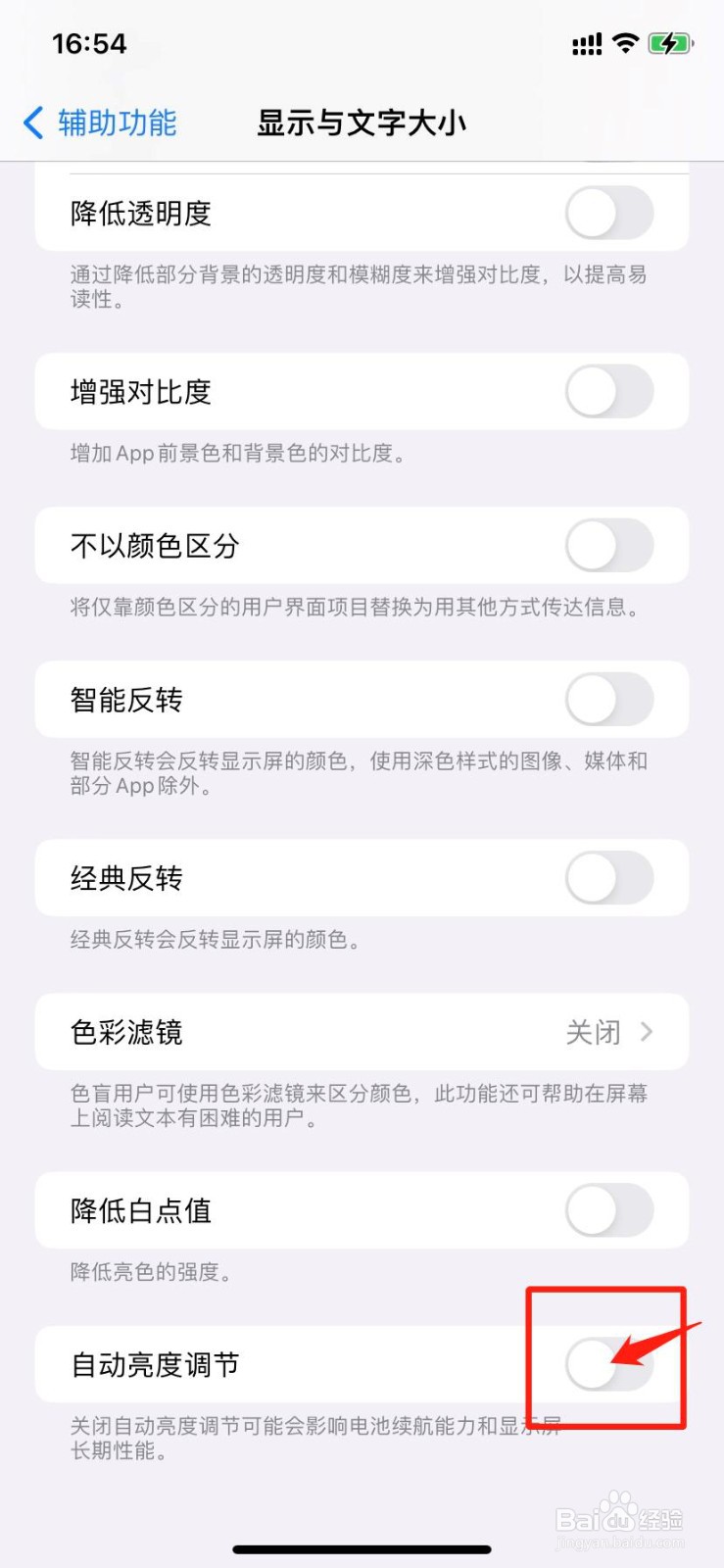The height and width of the screenshot is (1568, 724).
Task: Switch on 经典反转
Action: pos(610,879)
